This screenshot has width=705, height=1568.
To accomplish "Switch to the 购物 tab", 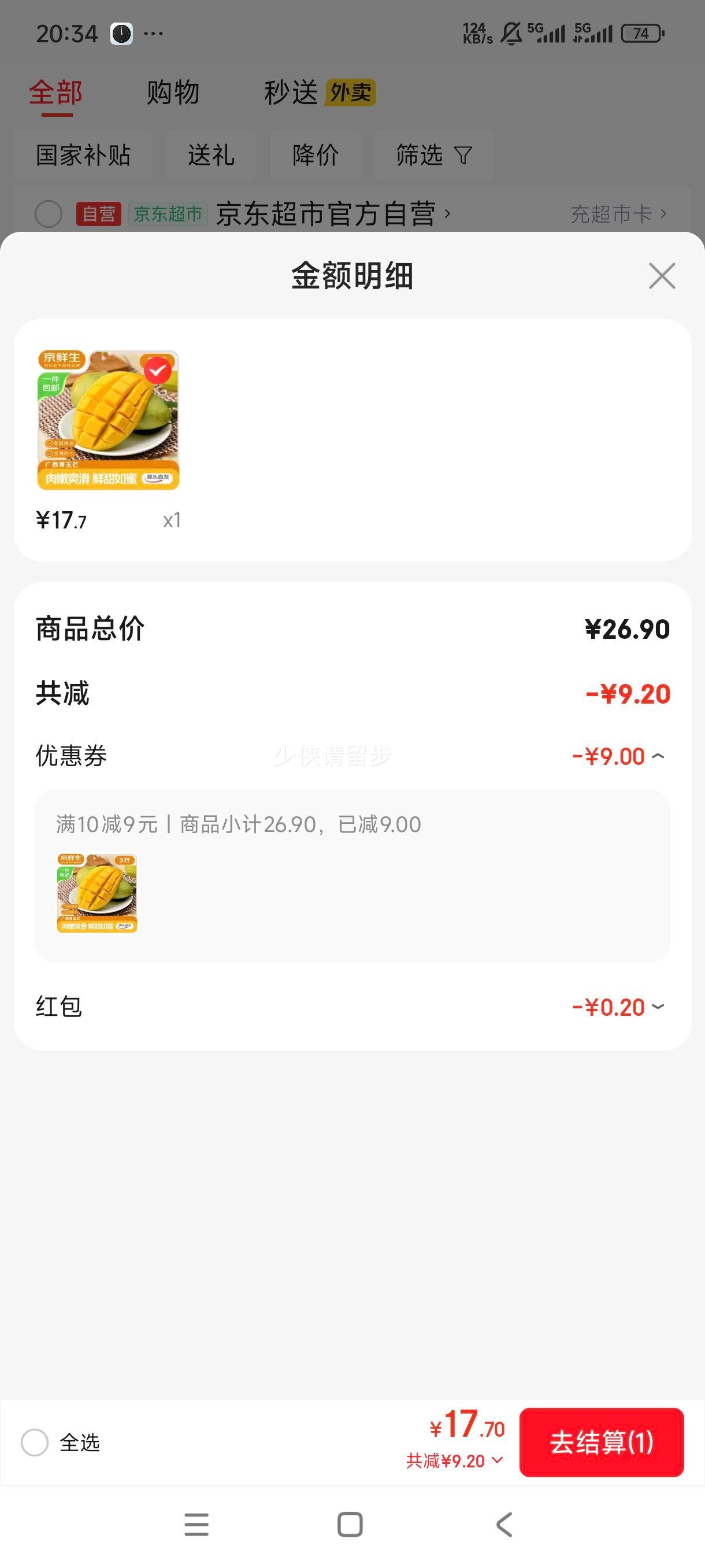I will (171, 93).
